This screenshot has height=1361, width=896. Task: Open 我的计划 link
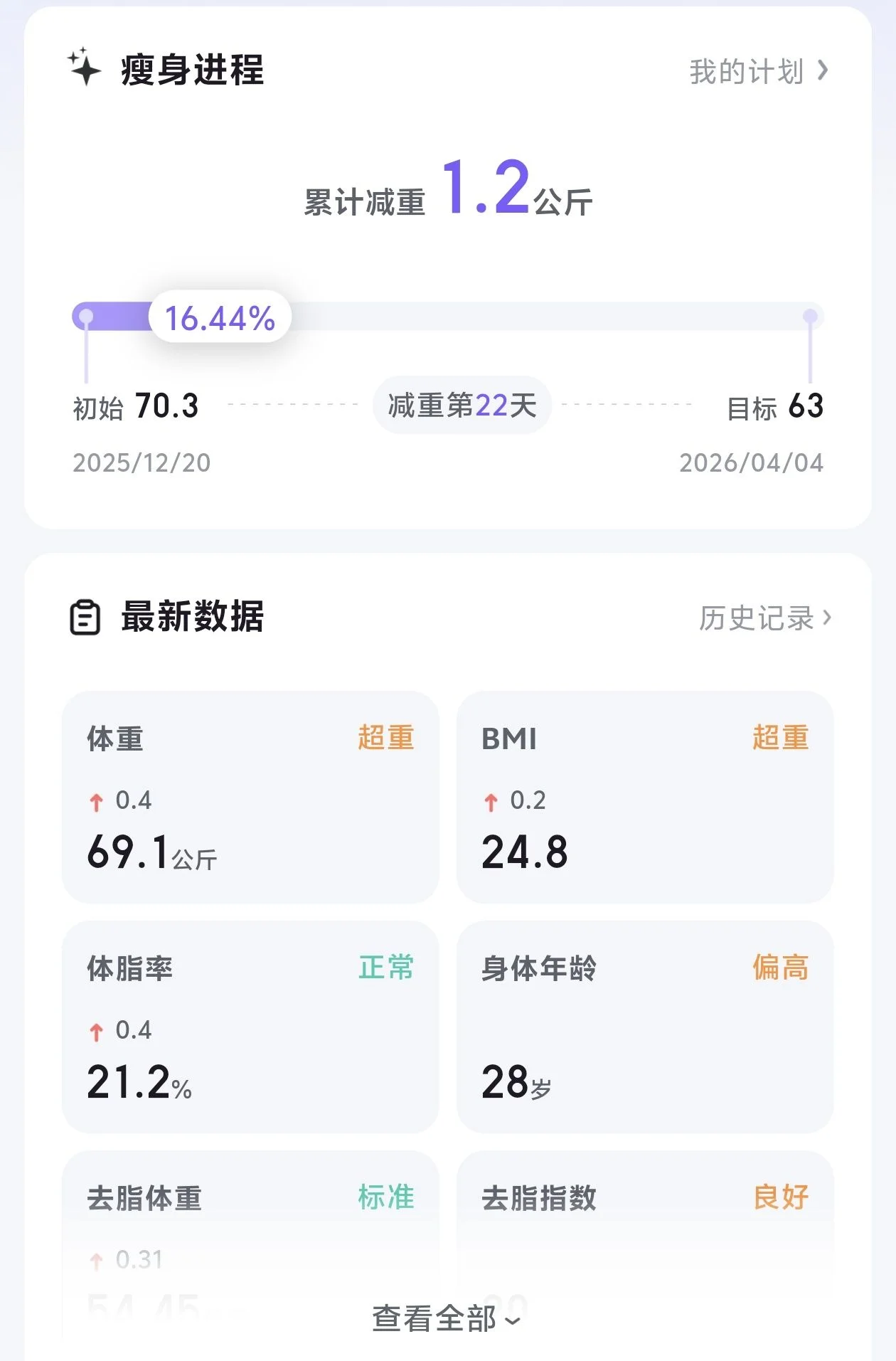pos(757,71)
